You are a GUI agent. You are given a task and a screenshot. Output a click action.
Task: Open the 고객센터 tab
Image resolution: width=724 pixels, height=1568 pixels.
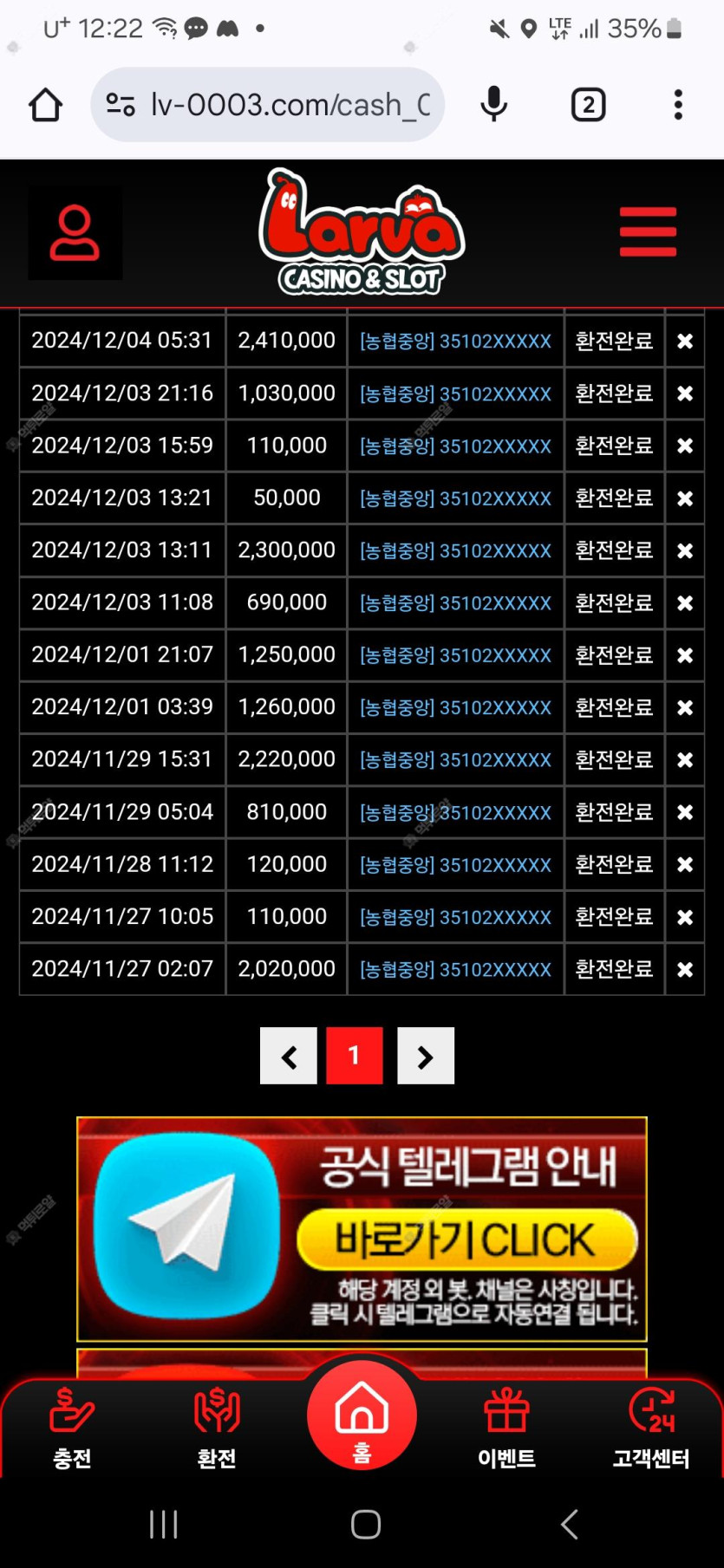[x=651, y=1428]
